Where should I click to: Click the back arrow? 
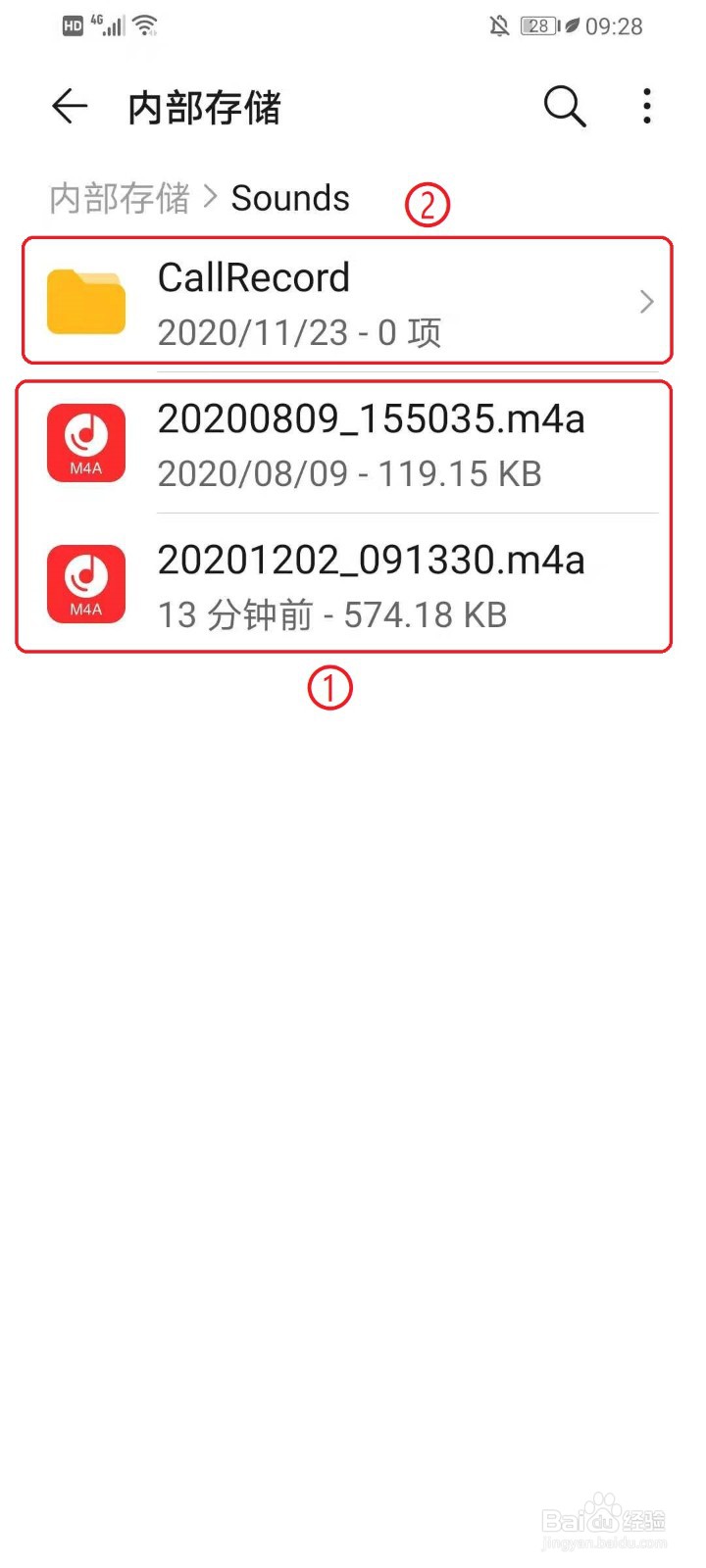pos(68,107)
